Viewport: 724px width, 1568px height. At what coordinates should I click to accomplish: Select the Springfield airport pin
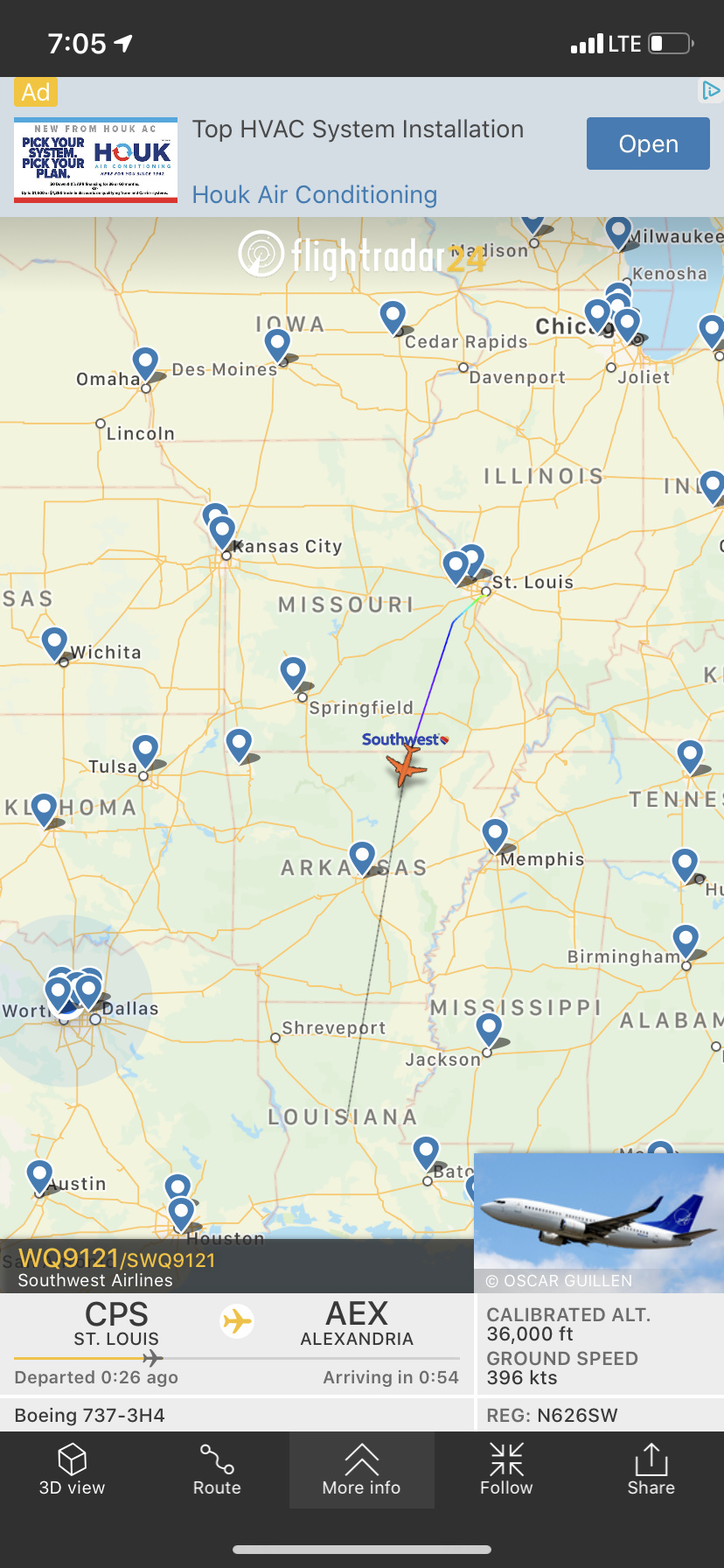pyautogui.click(x=293, y=672)
